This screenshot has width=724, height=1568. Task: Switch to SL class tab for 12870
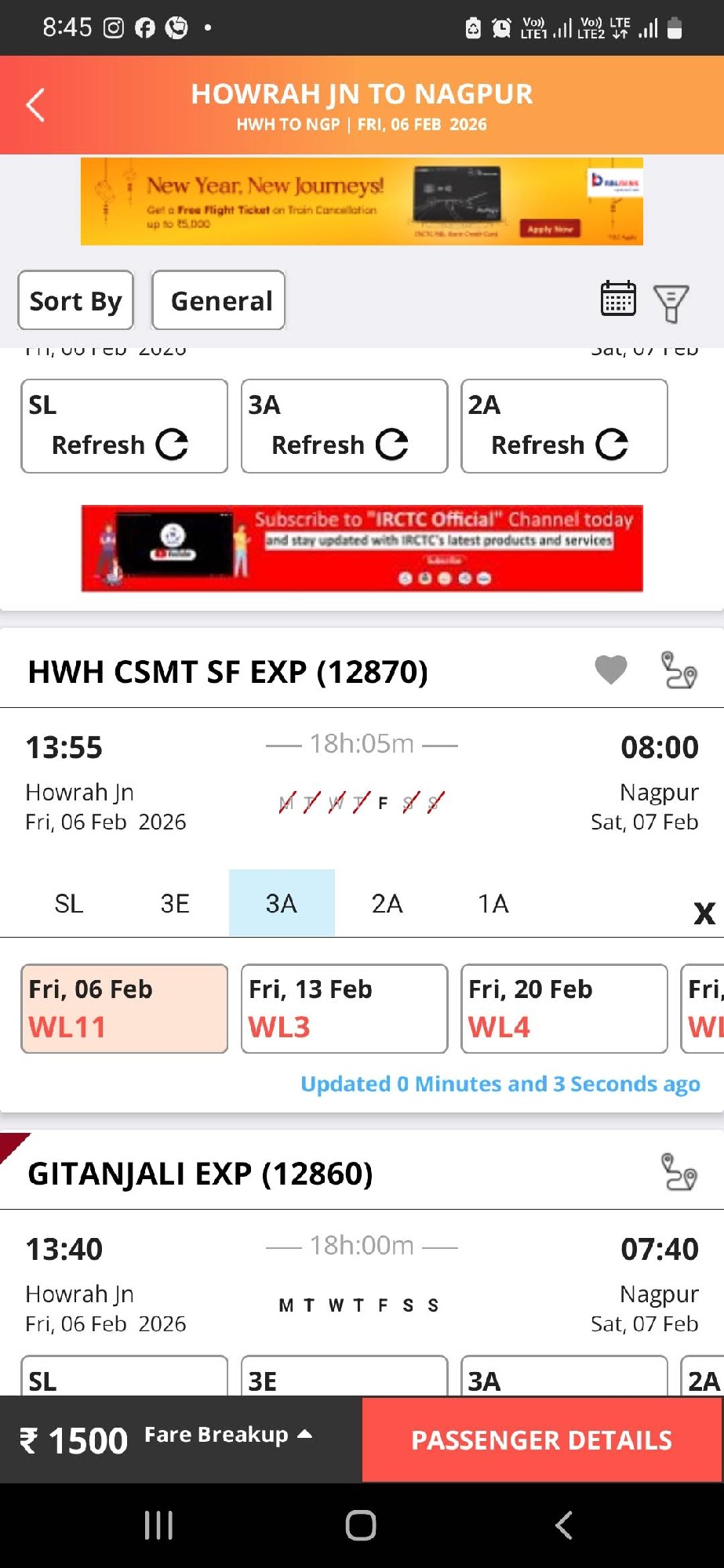point(69,903)
